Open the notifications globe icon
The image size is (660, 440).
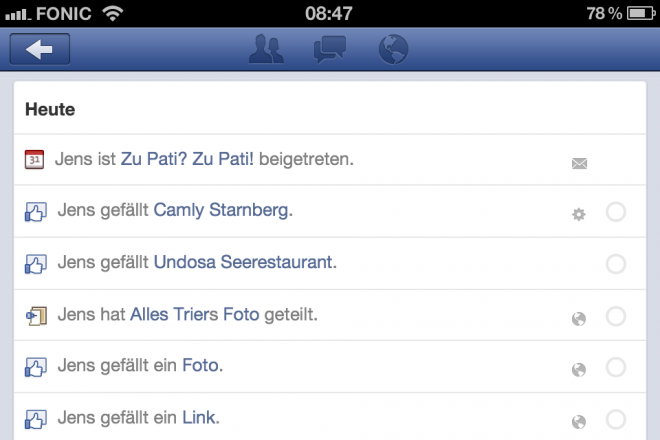pos(394,49)
